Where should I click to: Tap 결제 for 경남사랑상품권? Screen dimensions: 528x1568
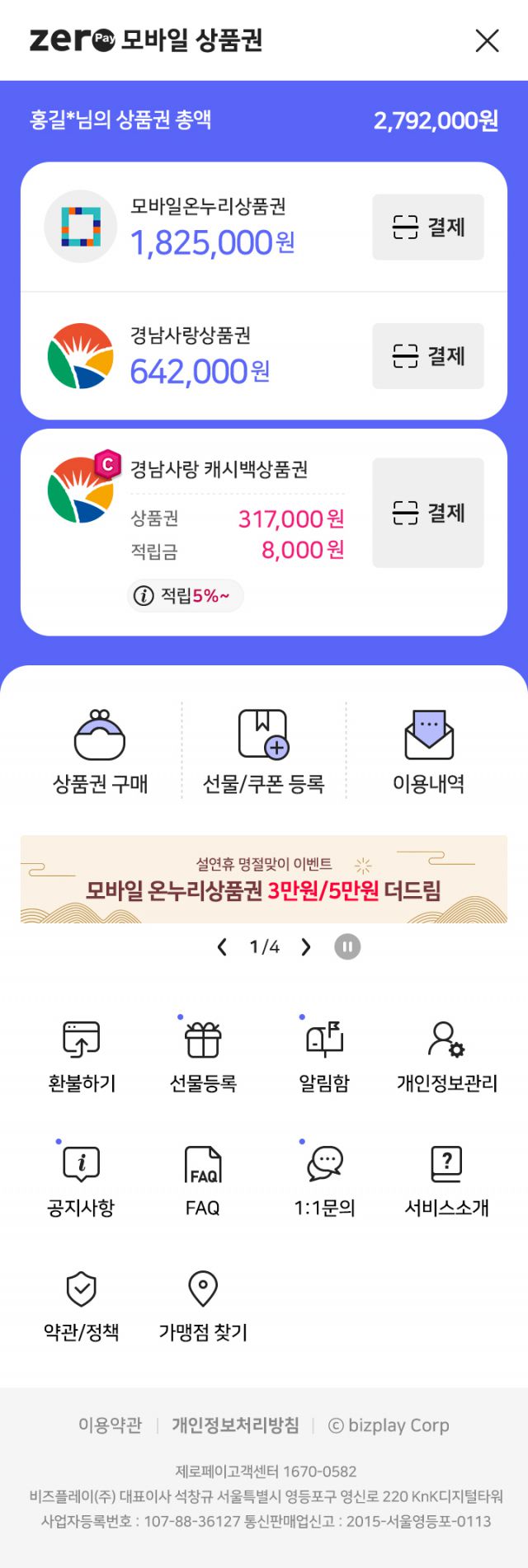coord(427,356)
